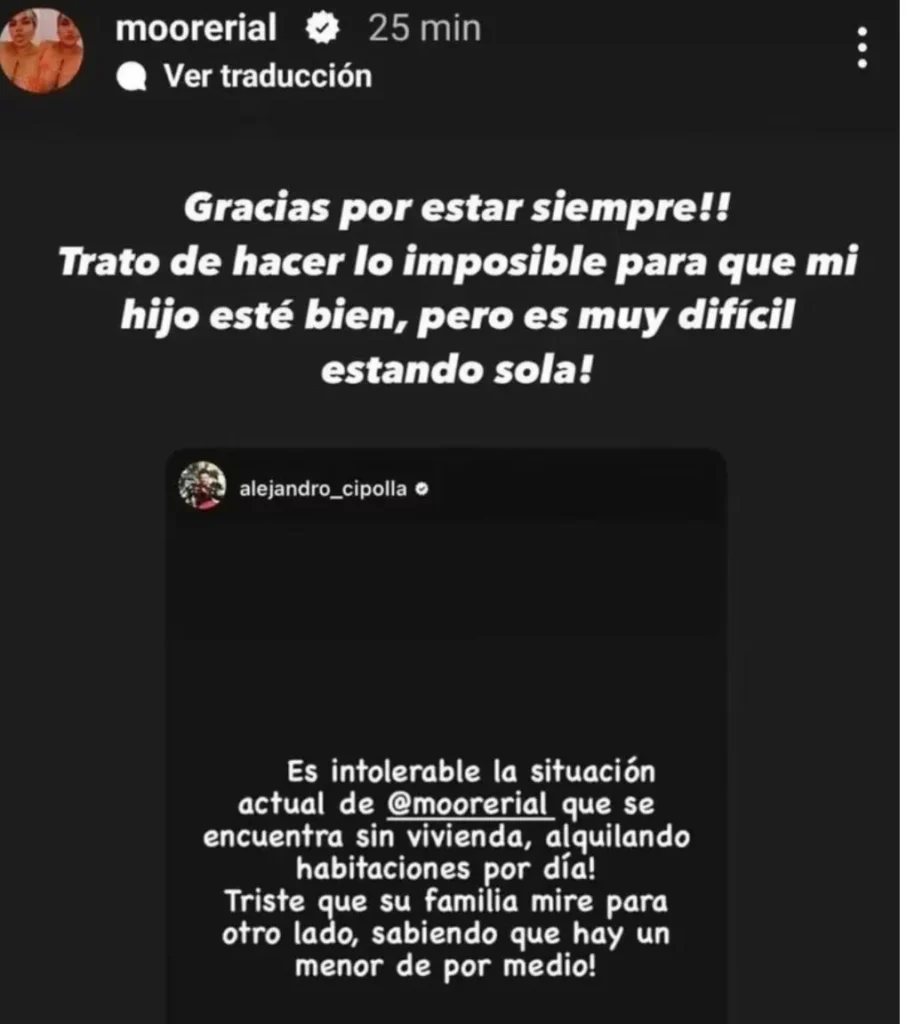915x1024 pixels.
Task: Open moorerial's profile picture
Action: (41, 51)
